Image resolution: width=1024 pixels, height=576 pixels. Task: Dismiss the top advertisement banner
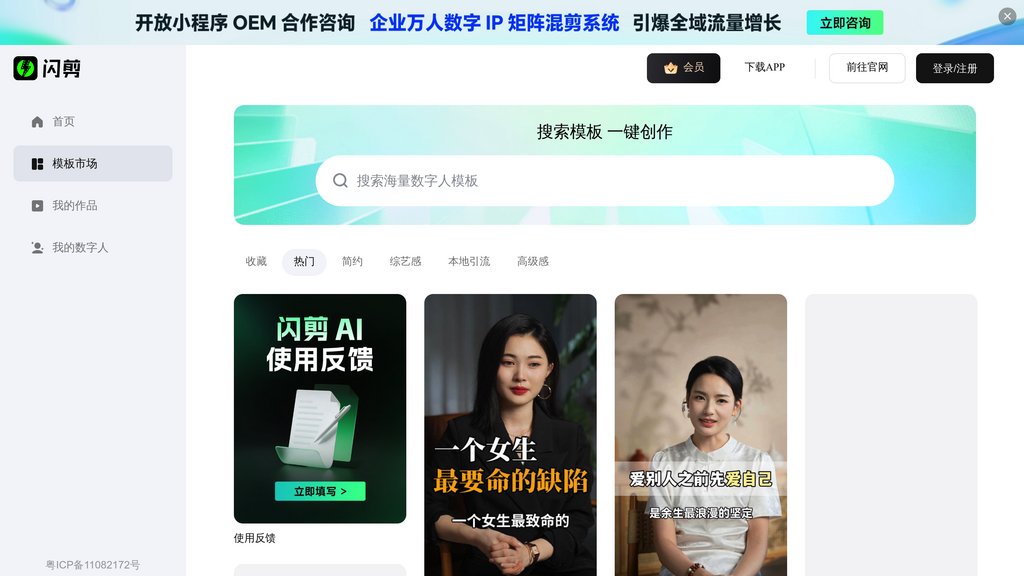click(1007, 16)
